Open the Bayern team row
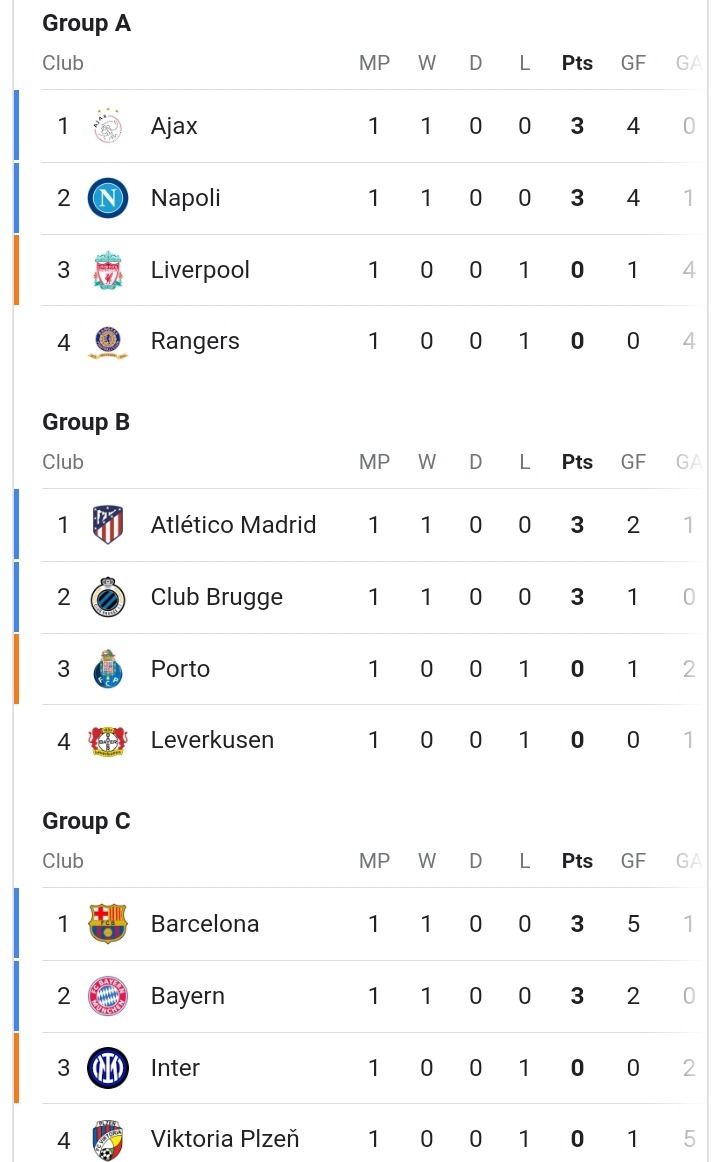 [x=361, y=995]
